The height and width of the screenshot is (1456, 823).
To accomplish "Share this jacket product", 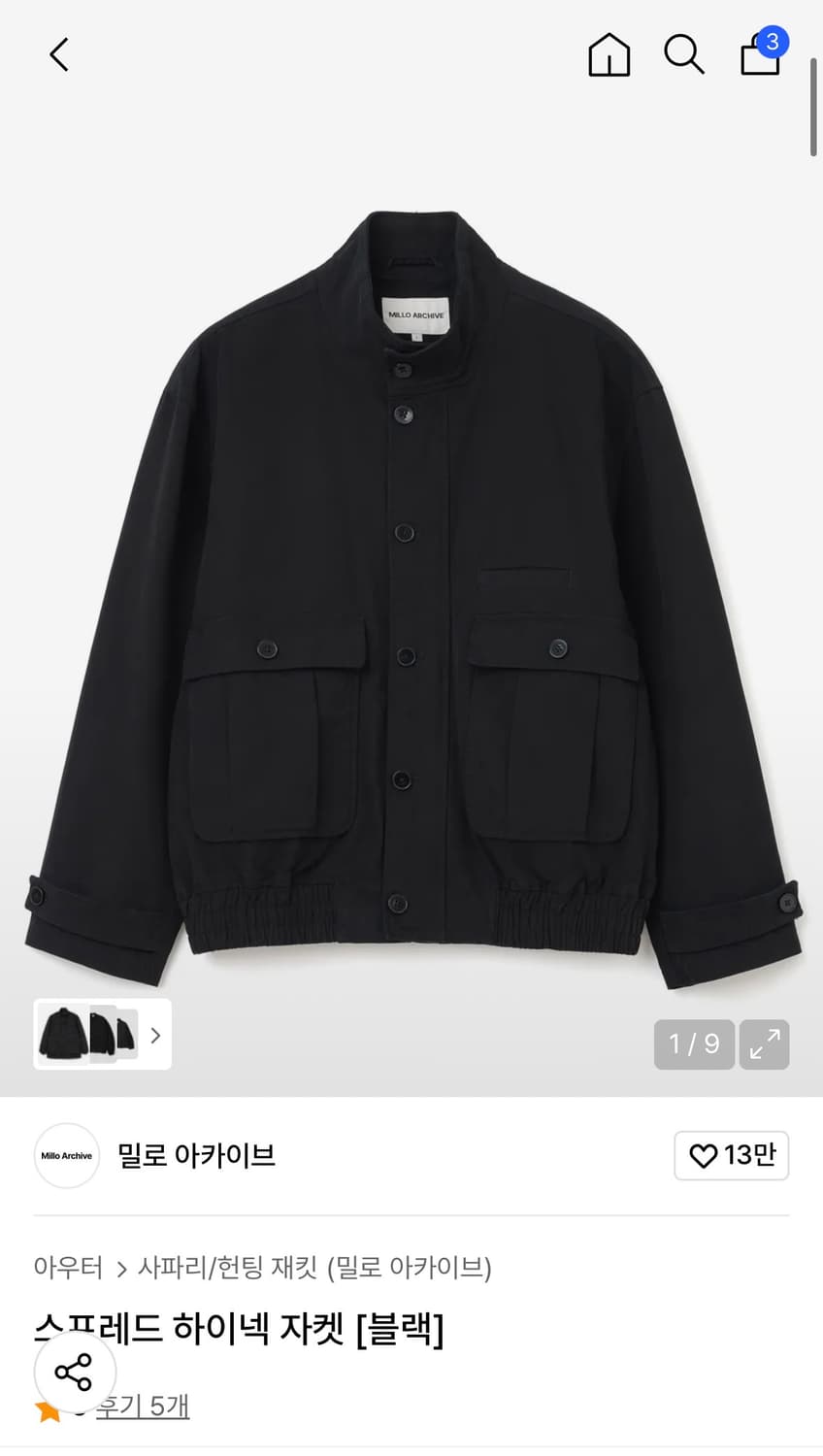I will (75, 1373).
